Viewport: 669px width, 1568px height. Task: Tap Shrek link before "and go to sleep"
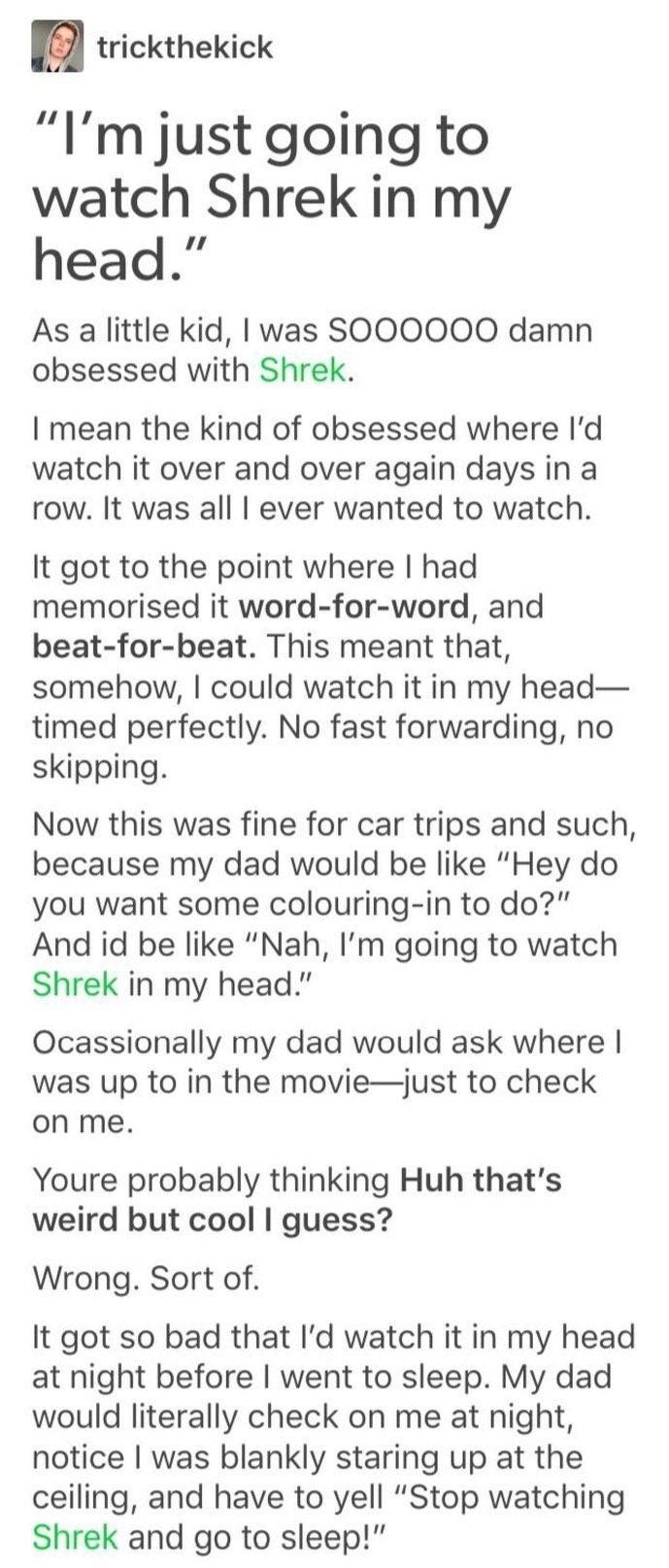[x=75, y=1537]
